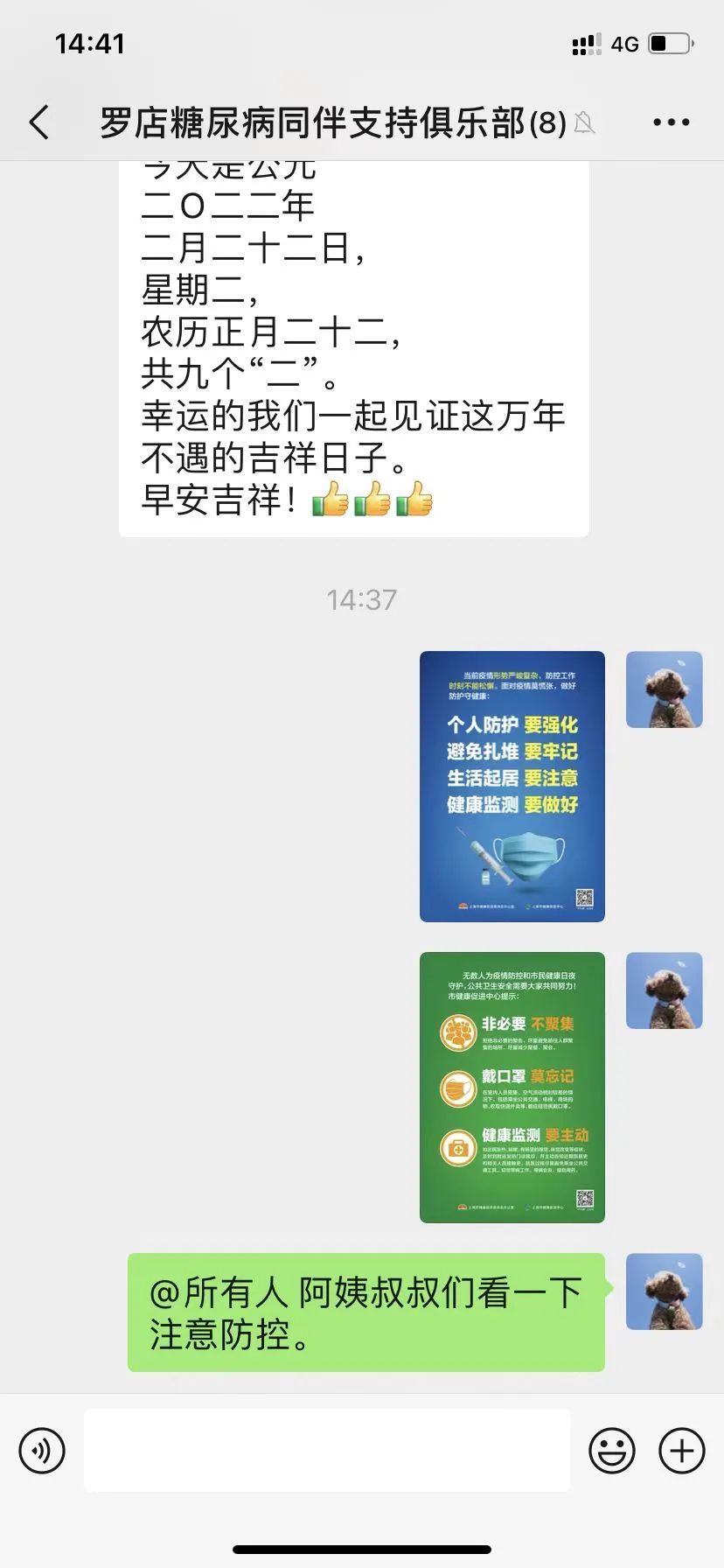This screenshot has width=724, height=1568.
Task: Tap the avatar beside the blue poster
Action: [664, 689]
